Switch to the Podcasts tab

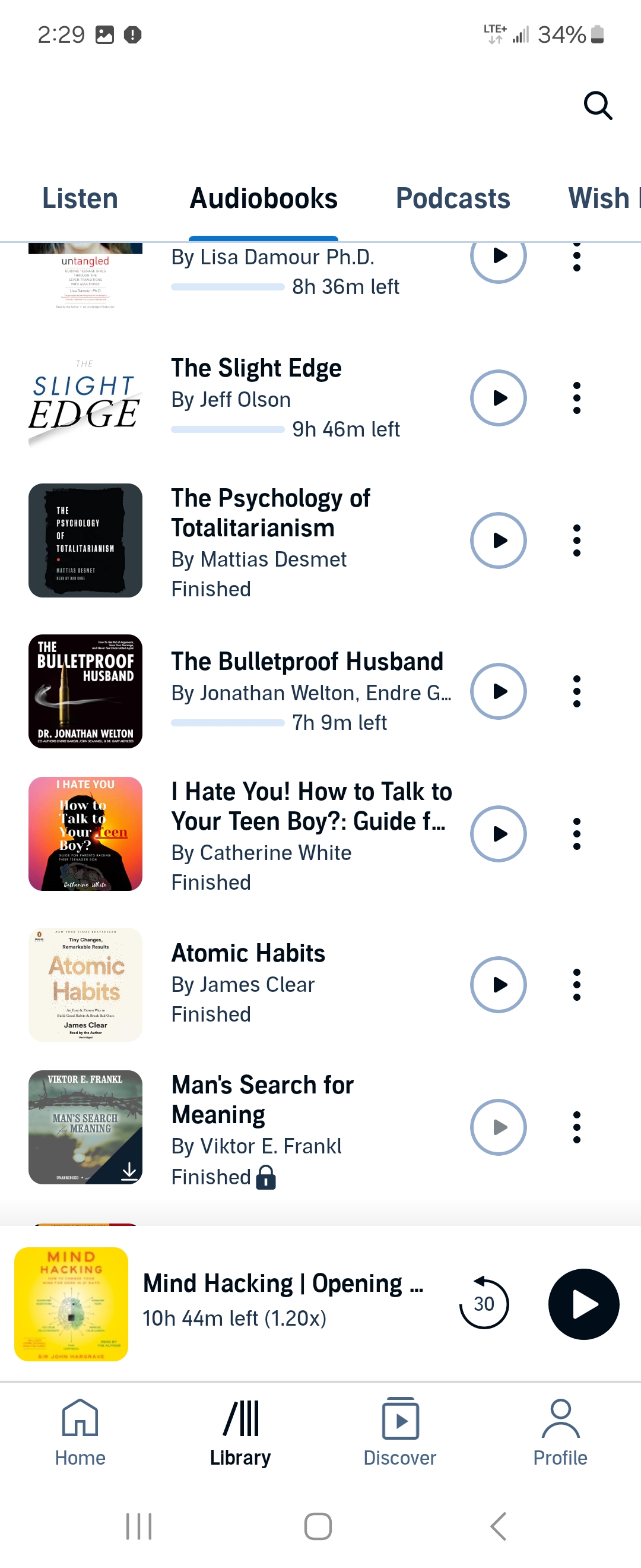coord(452,198)
